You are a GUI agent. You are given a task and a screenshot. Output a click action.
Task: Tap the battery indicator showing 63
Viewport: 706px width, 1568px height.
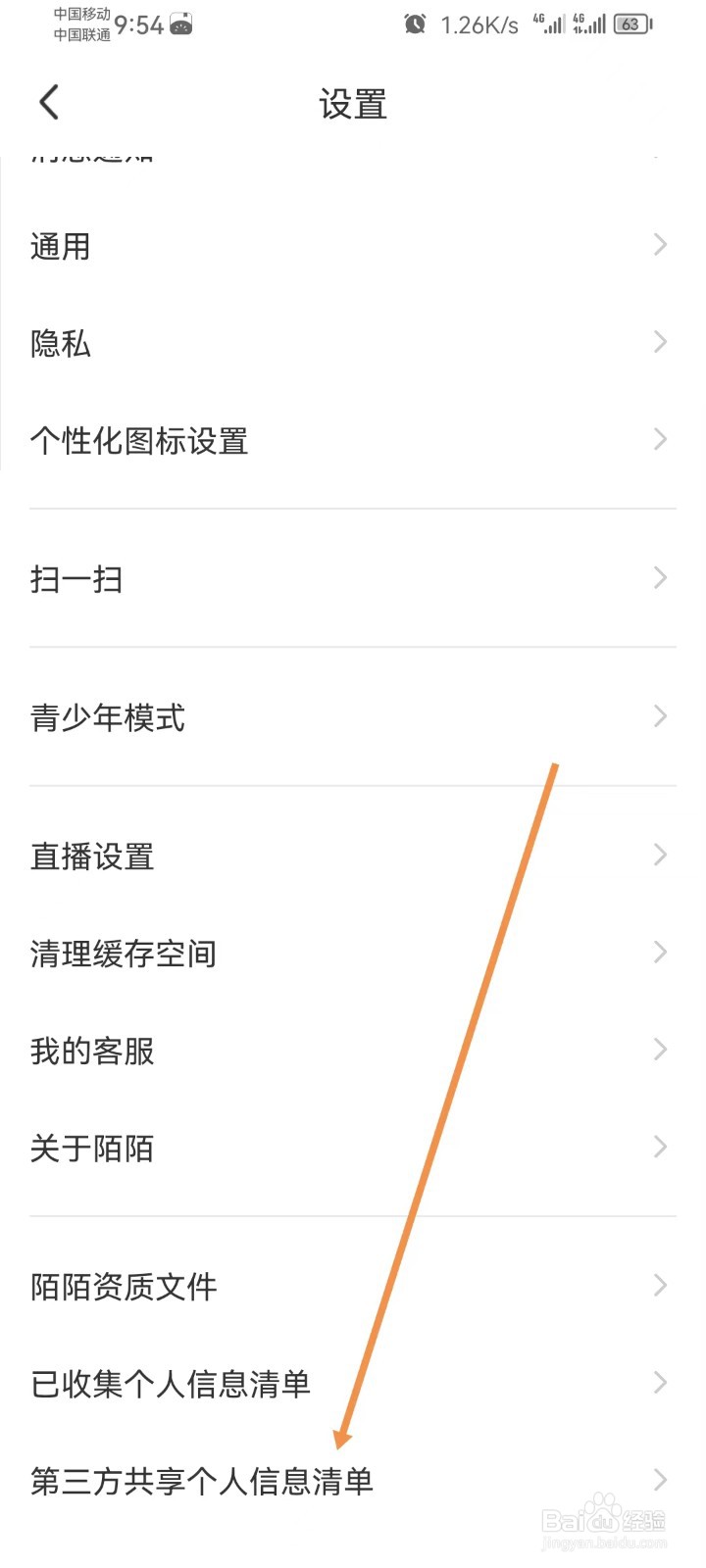tap(630, 24)
